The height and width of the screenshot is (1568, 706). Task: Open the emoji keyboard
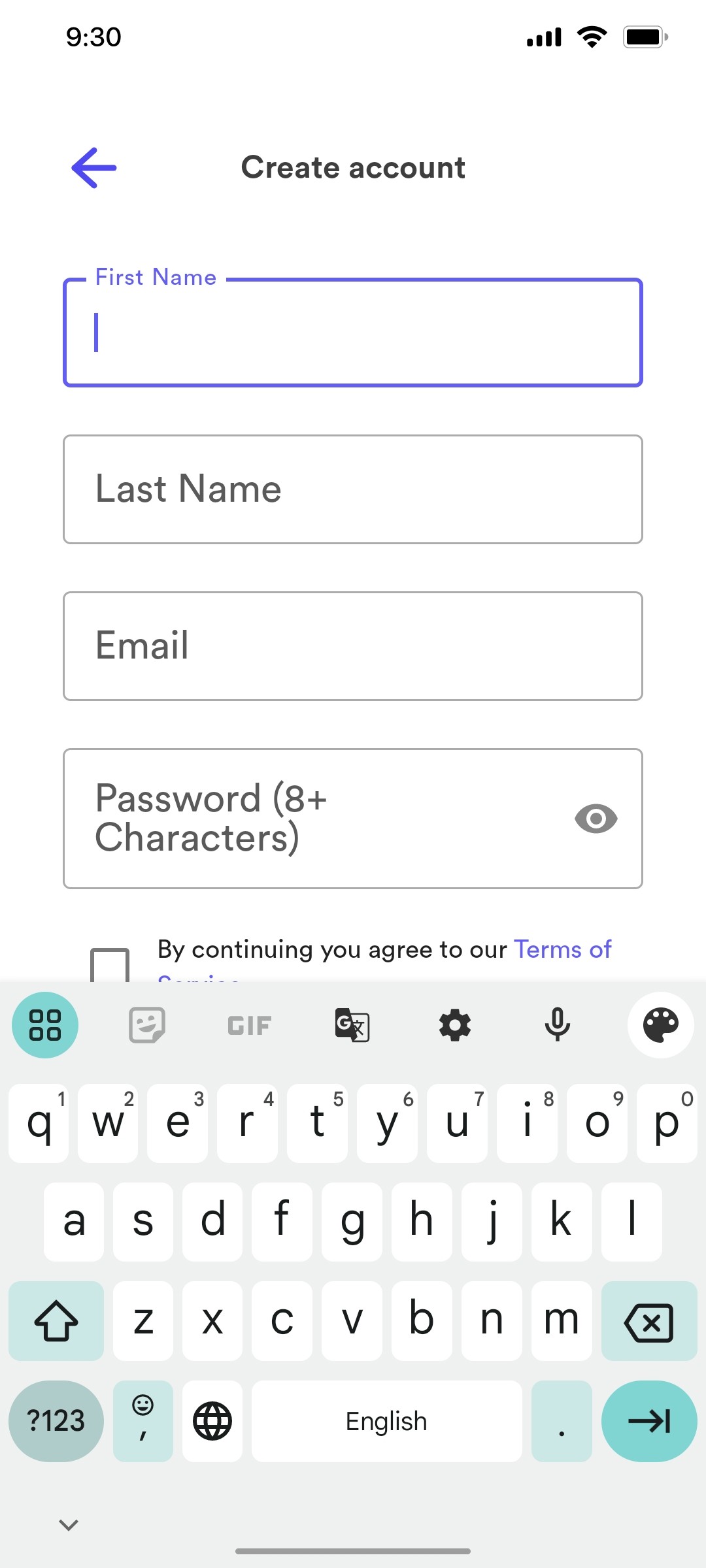click(143, 1421)
